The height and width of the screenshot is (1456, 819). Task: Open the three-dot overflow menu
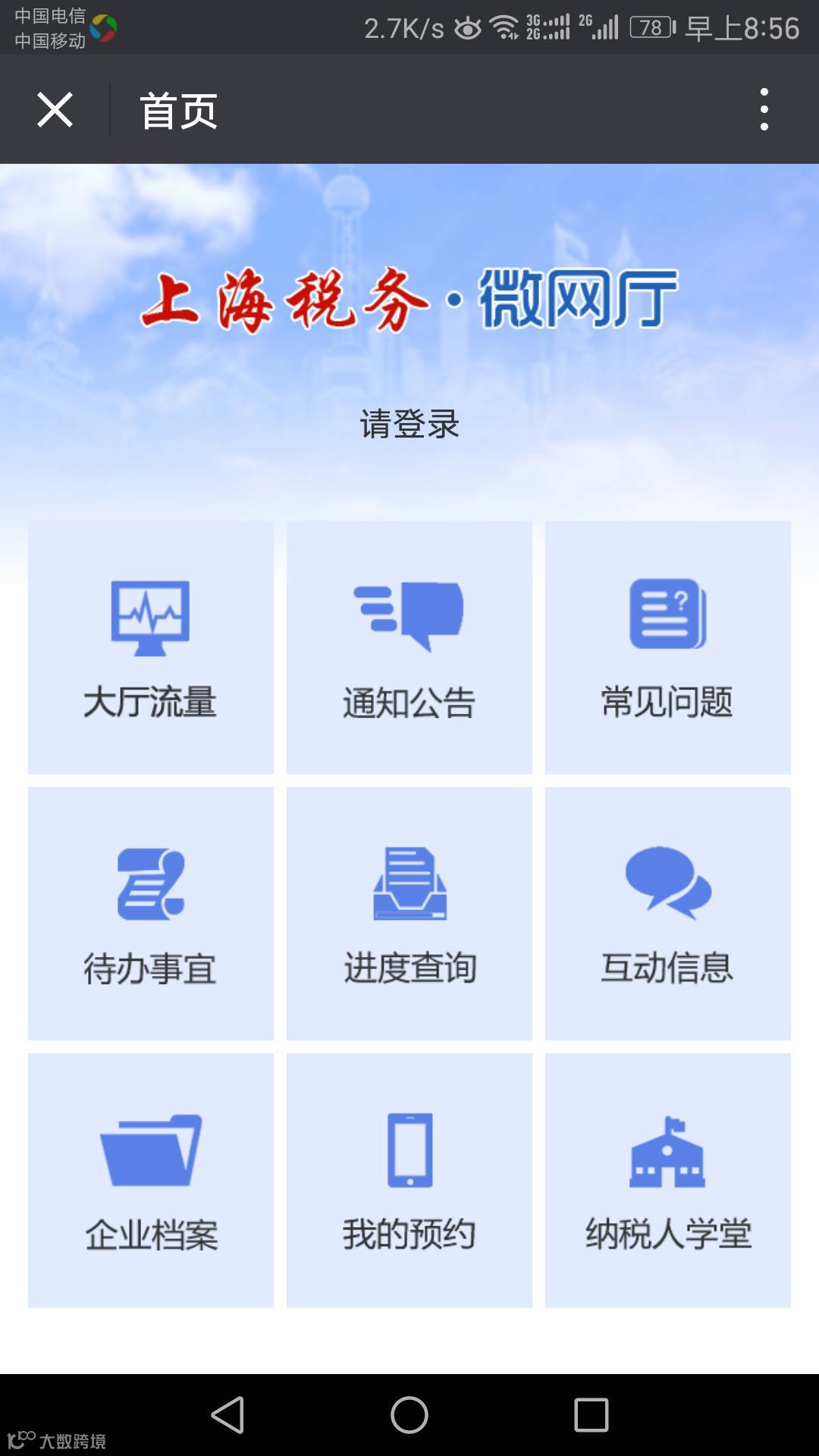764,110
